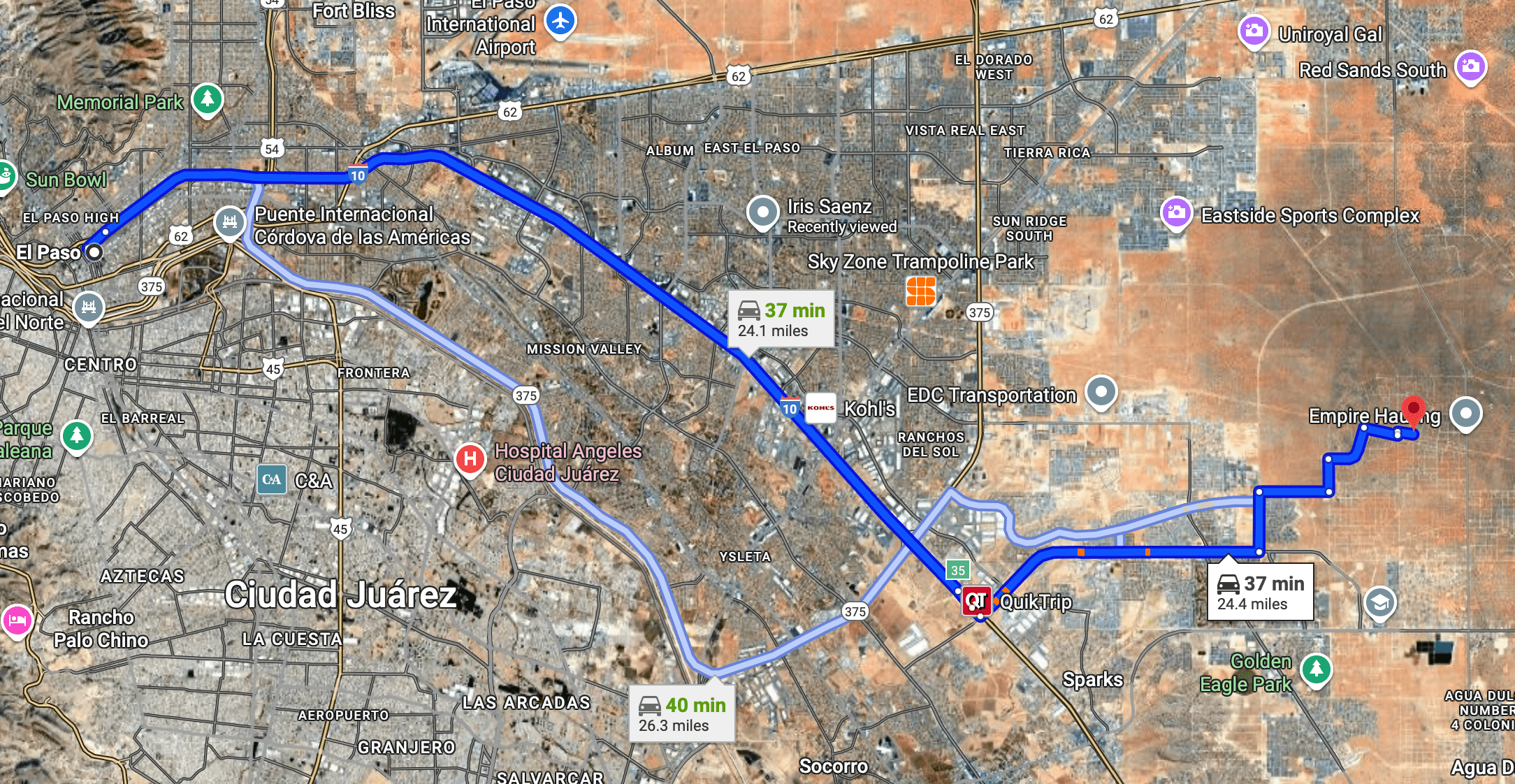
Task: Tap the Sky Zone Trampoline Park pin
Action: point(921,291)
